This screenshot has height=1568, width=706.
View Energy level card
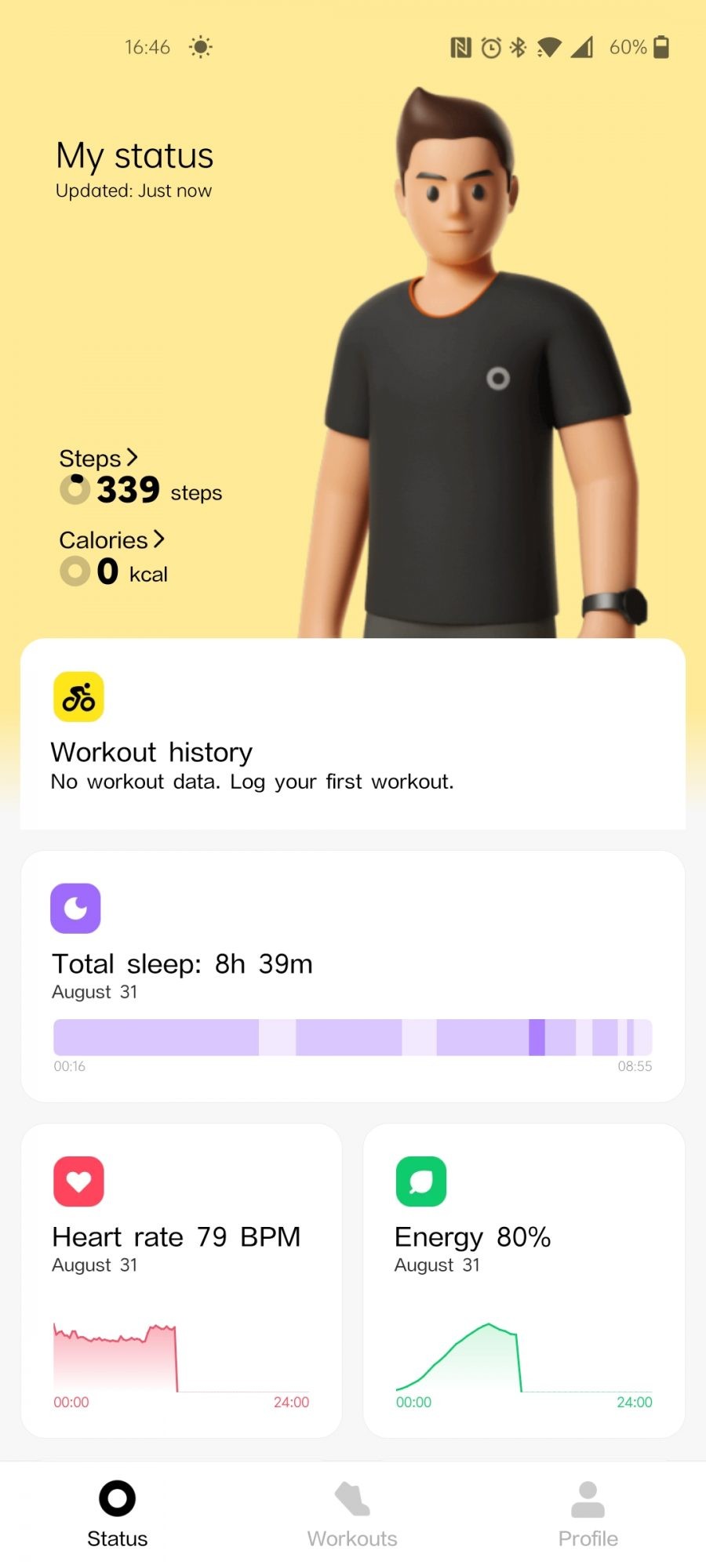pyautogui.click(x=523, y=1280)
